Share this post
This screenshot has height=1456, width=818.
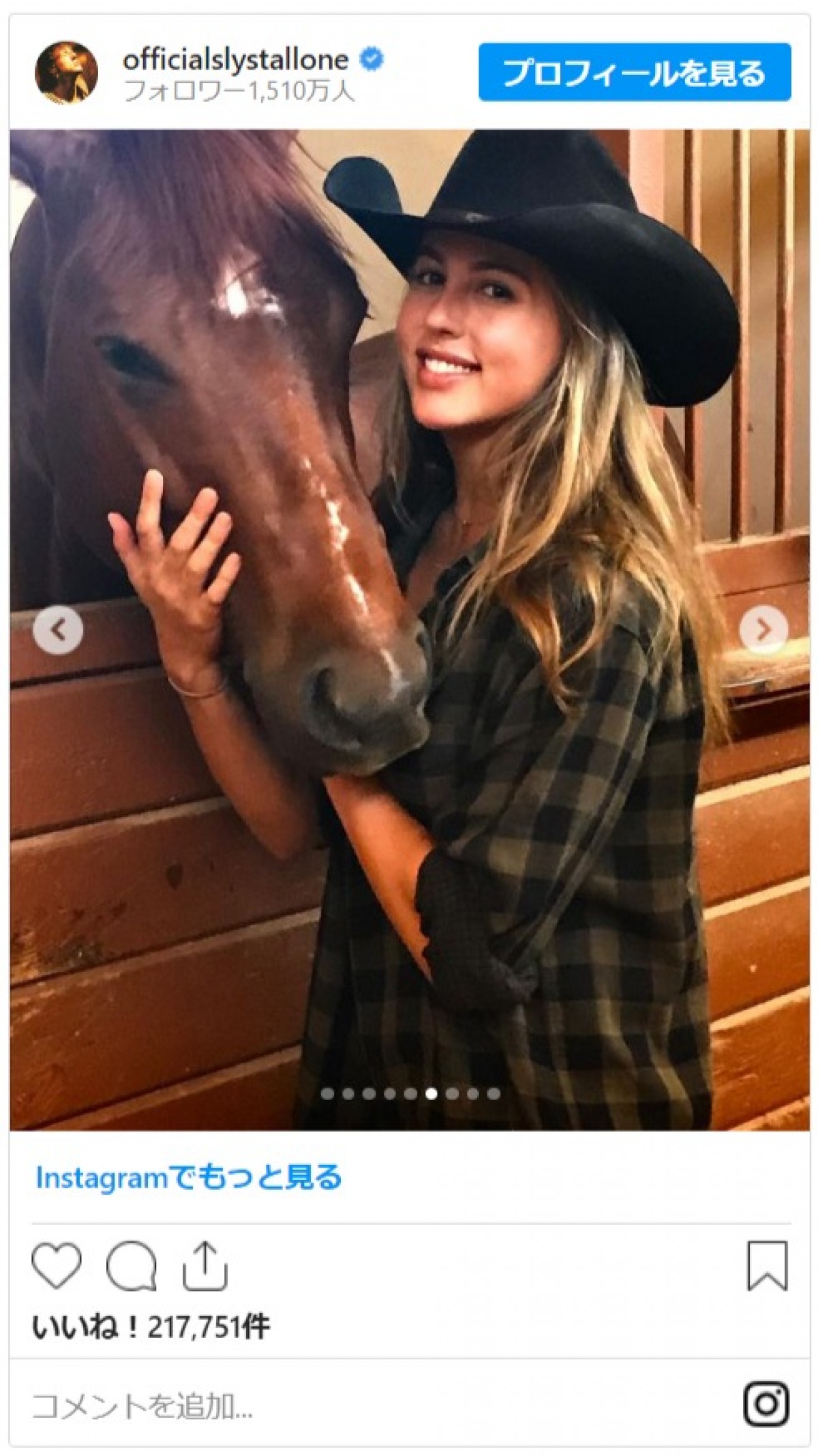(x=204, y=1266)
